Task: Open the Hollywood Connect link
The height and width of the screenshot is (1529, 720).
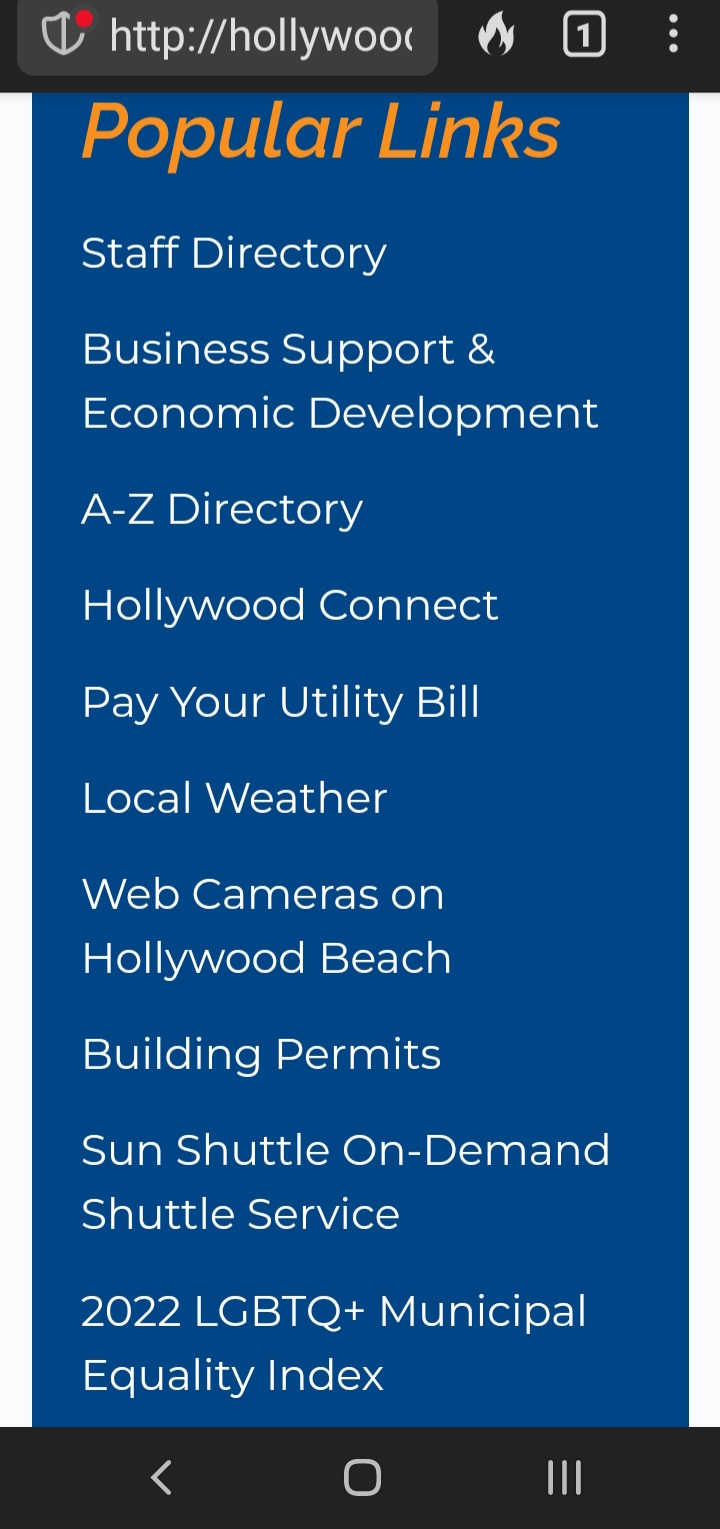Action: point(290,605)
